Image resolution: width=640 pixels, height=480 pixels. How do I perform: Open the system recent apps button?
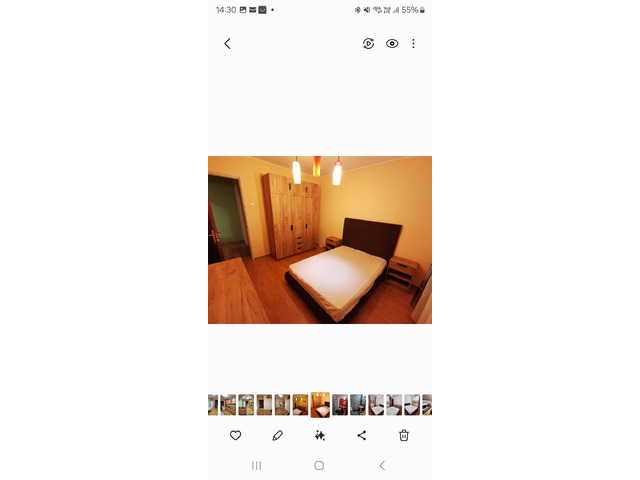coord(256,466)
